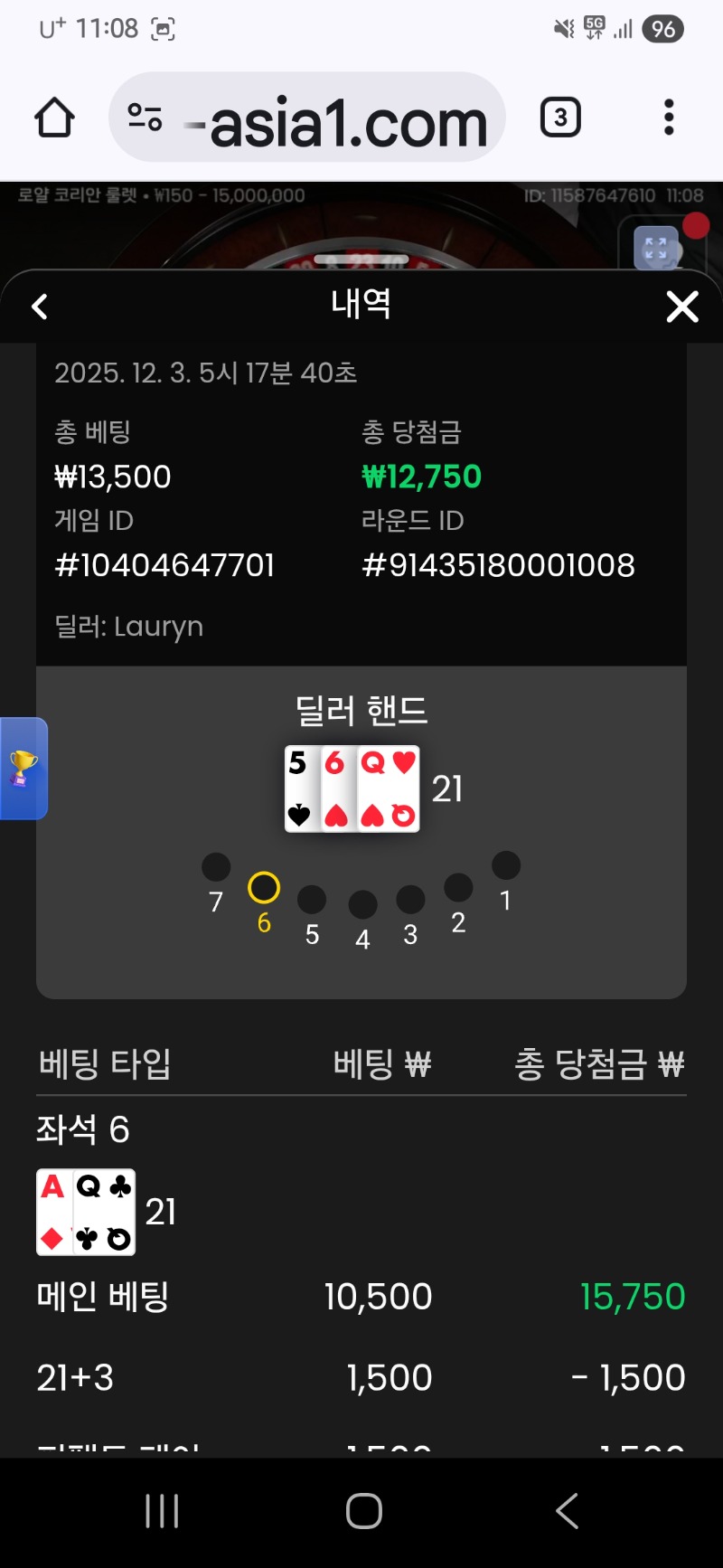
Task: Close the 내역 history panel
Action: click(x=682, y=307)
